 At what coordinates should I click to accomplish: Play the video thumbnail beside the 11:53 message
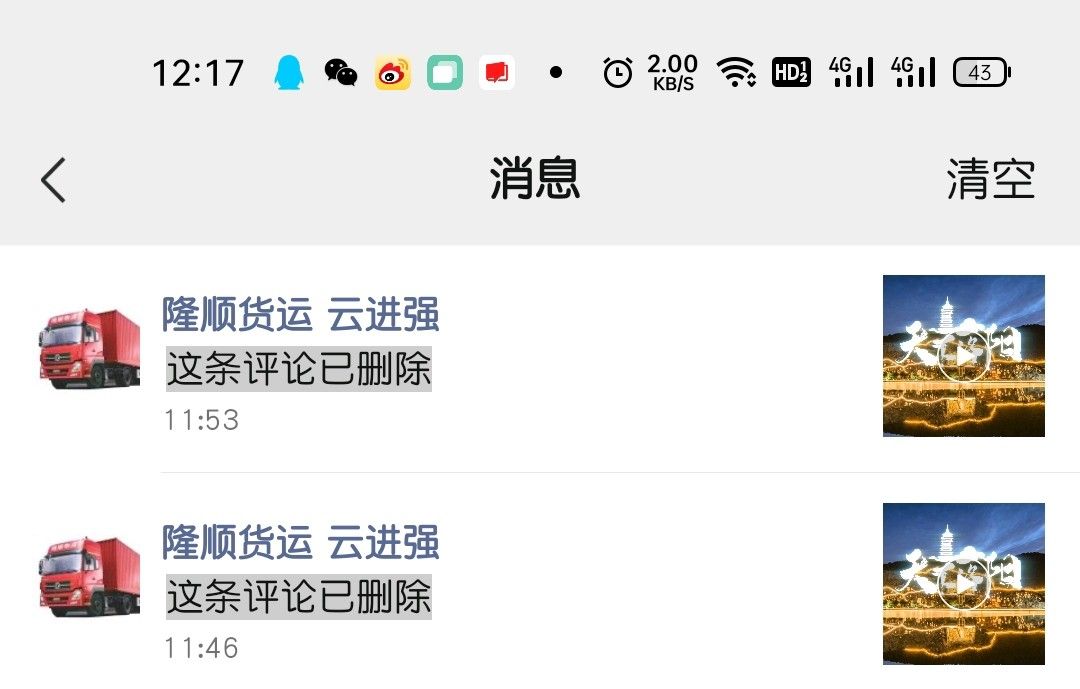tap(963, 356)
